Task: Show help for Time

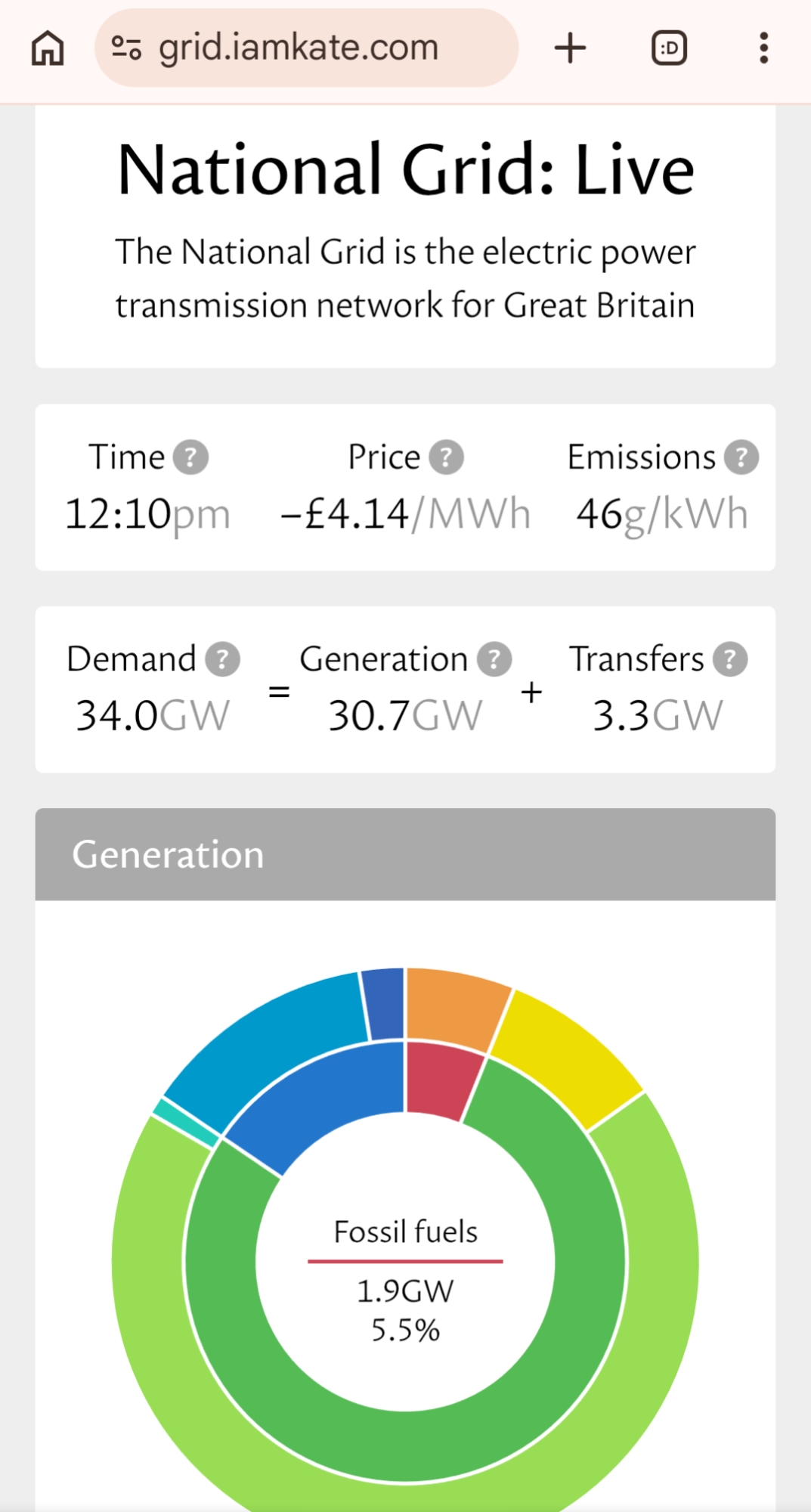Action: click(x=190, y=457)
